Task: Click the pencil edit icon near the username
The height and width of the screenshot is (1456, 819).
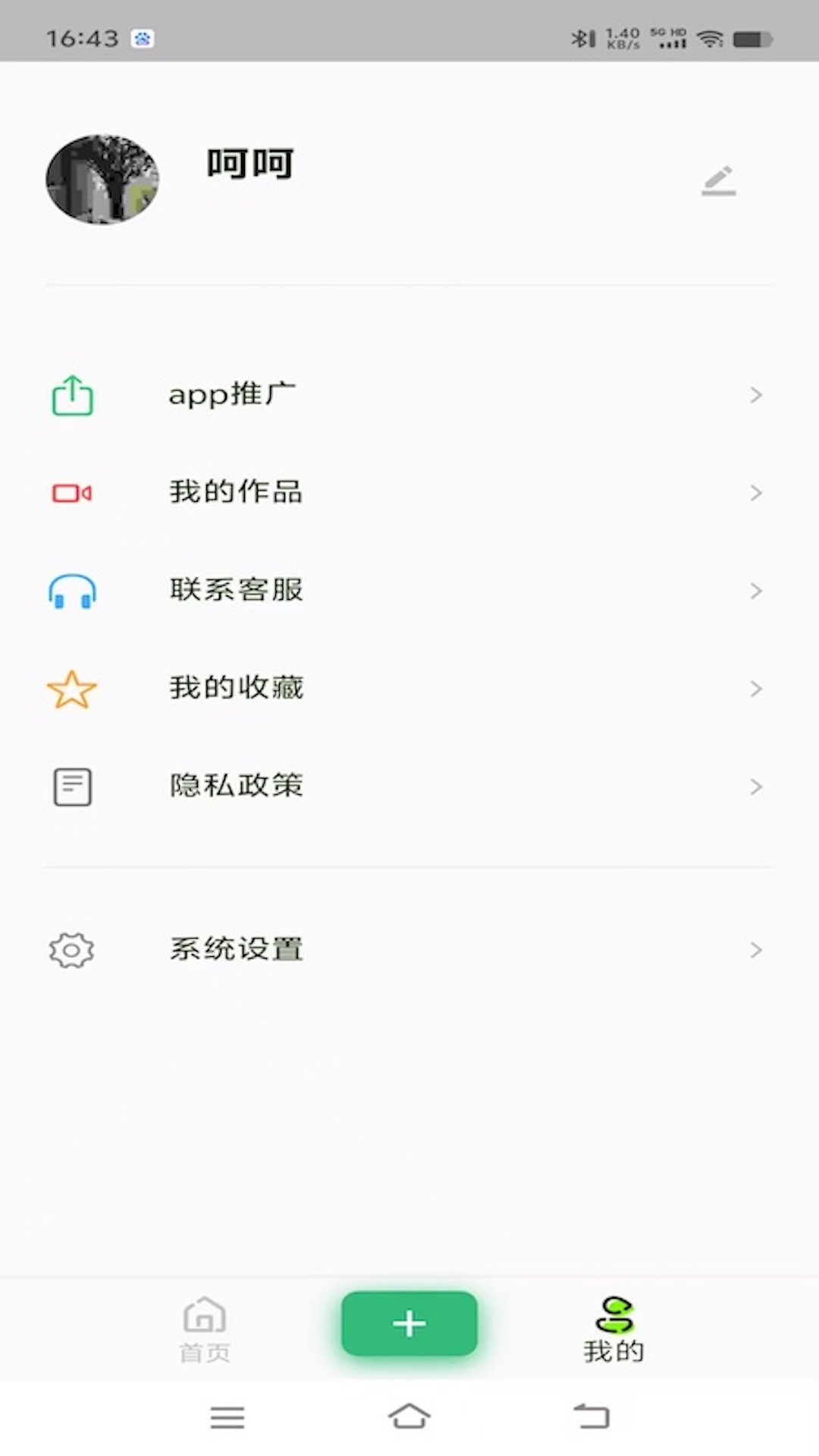Action: point(717,180)
